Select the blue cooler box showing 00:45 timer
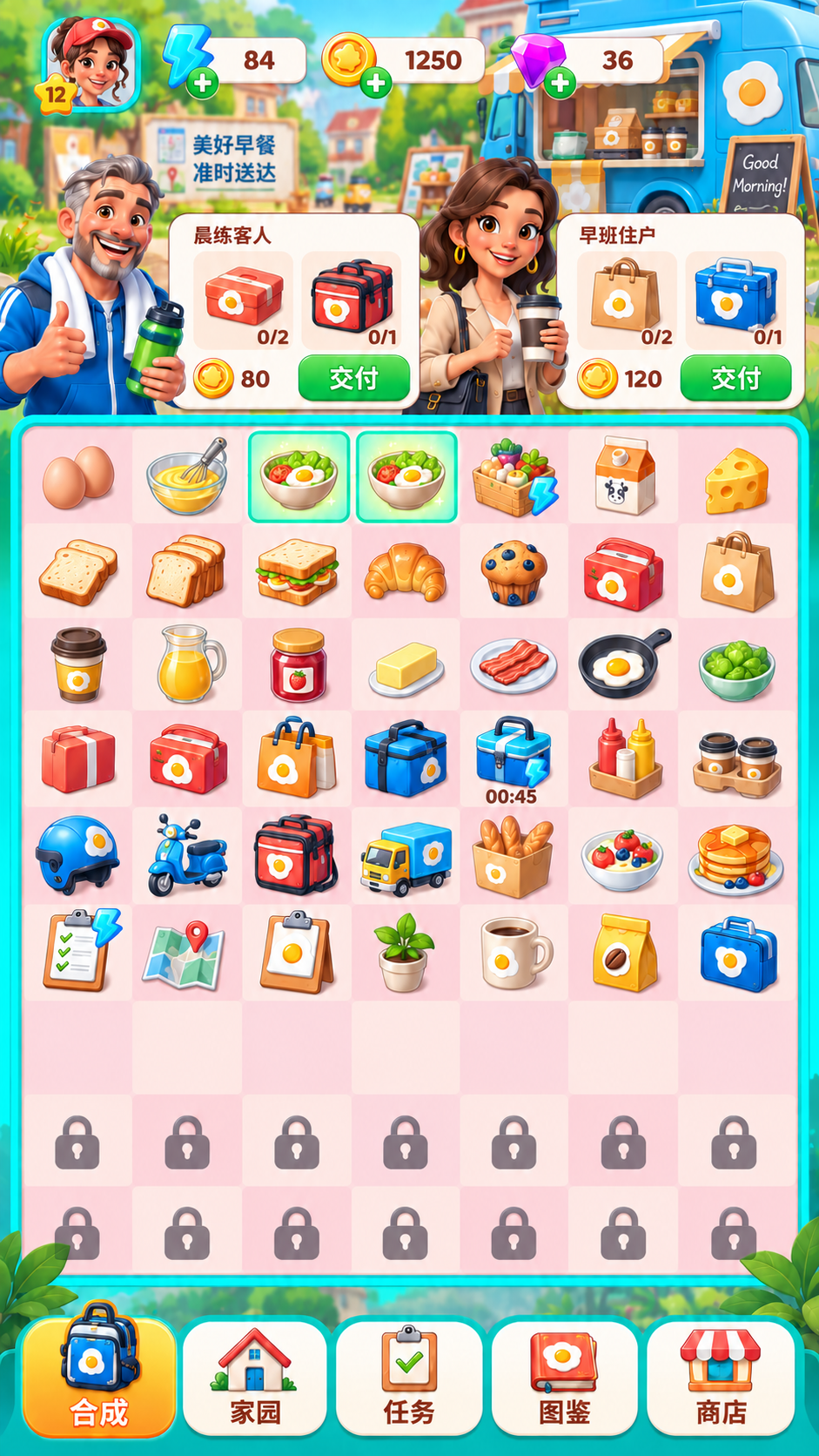The width and height of the screenshot is (819, 1456). tap(513, 759)
